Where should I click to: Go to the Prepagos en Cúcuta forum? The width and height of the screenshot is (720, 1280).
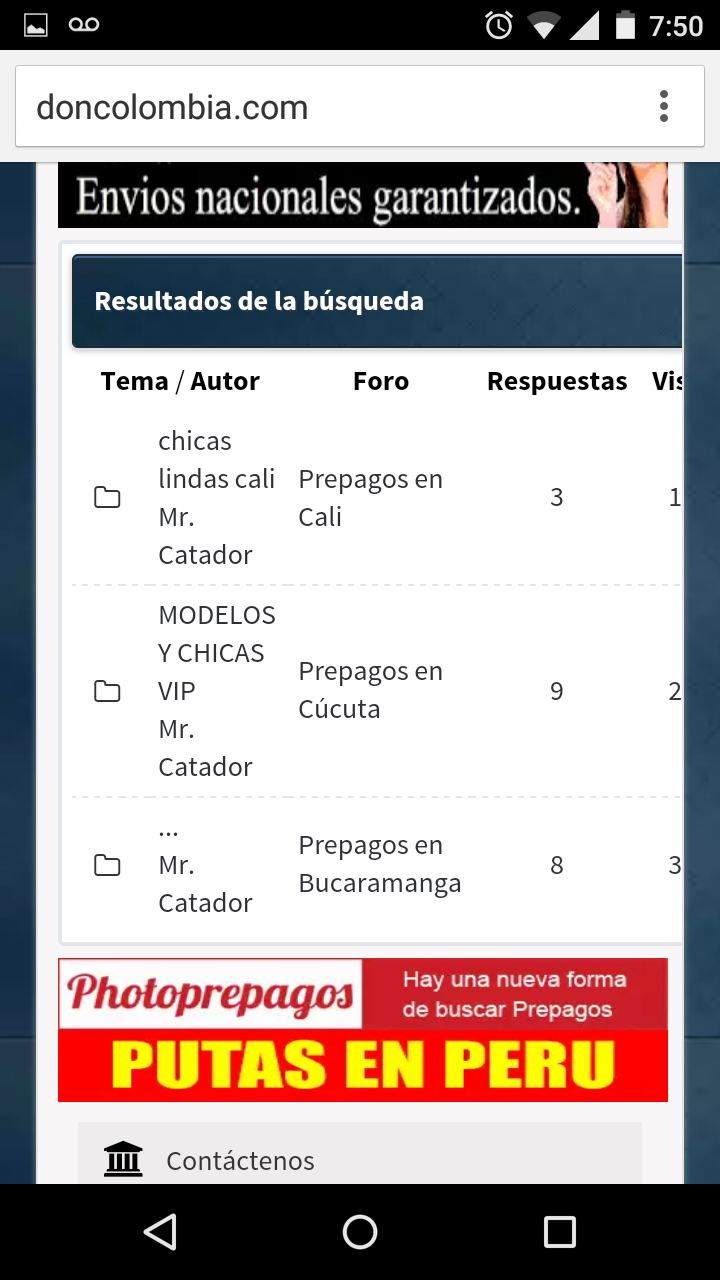click(x=370, y=690)
